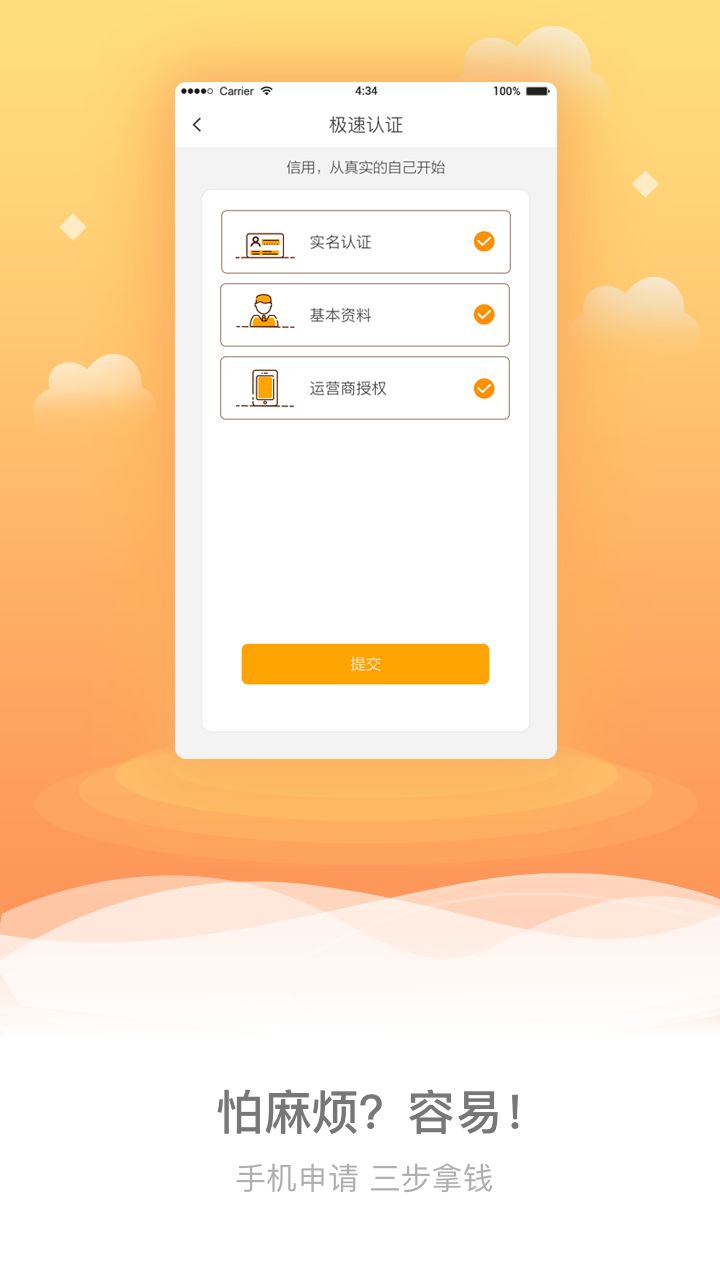Click the back arrow on the title bar

[x=197, y=124]
